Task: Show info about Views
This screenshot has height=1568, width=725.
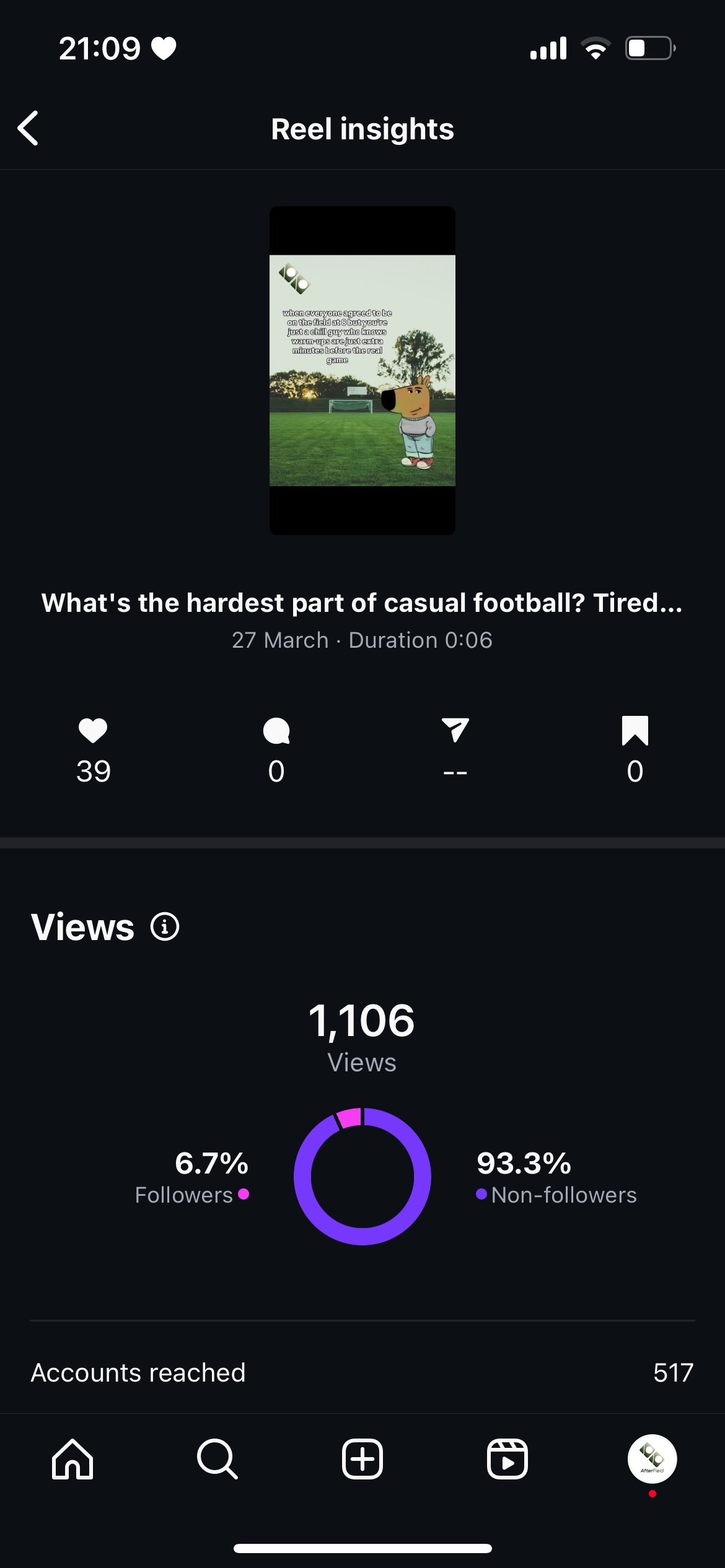Action: [165, 927]
